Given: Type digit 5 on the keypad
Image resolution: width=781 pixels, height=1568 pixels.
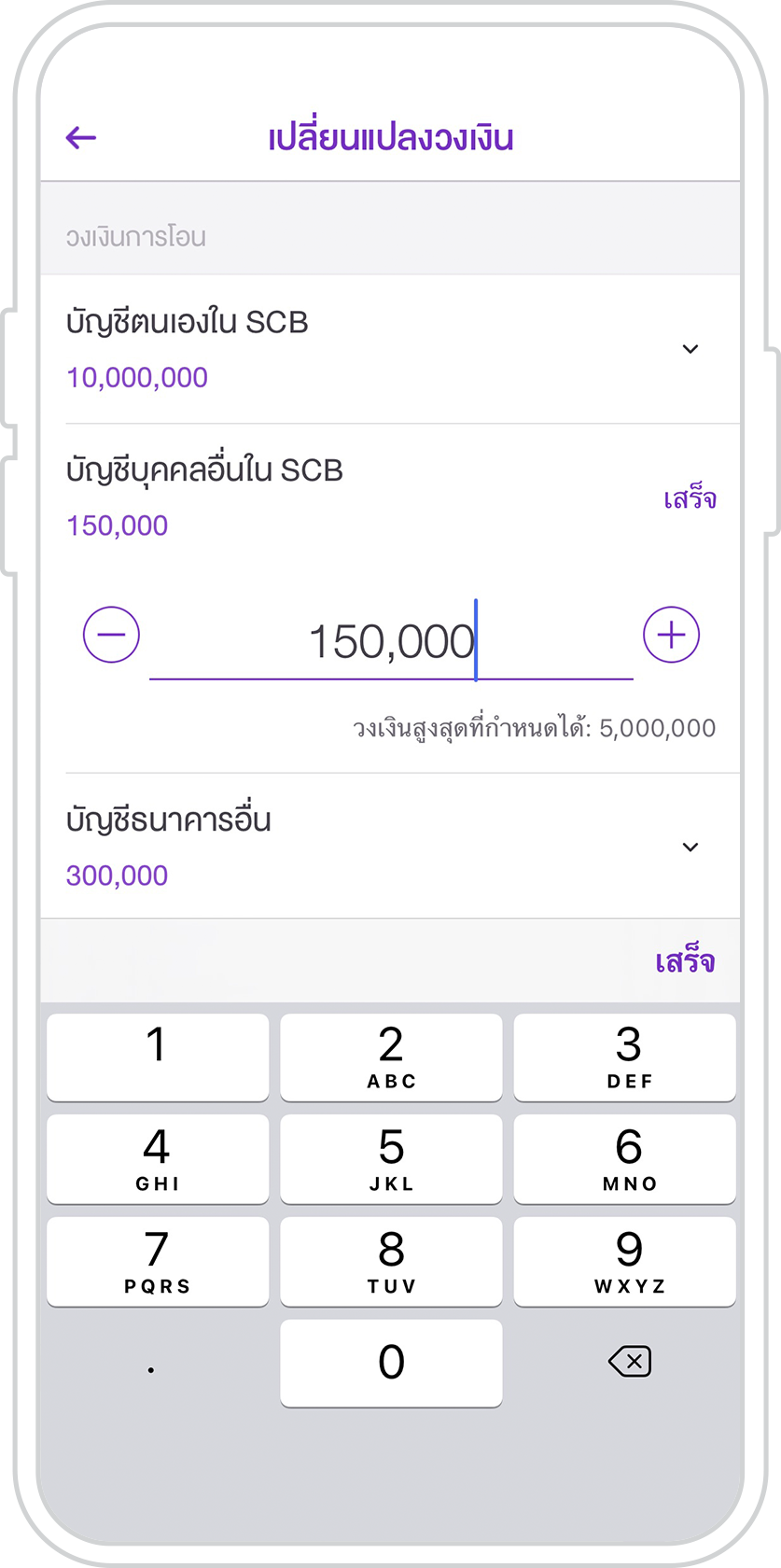Looking at the screenshot, I should (391, 1158).
